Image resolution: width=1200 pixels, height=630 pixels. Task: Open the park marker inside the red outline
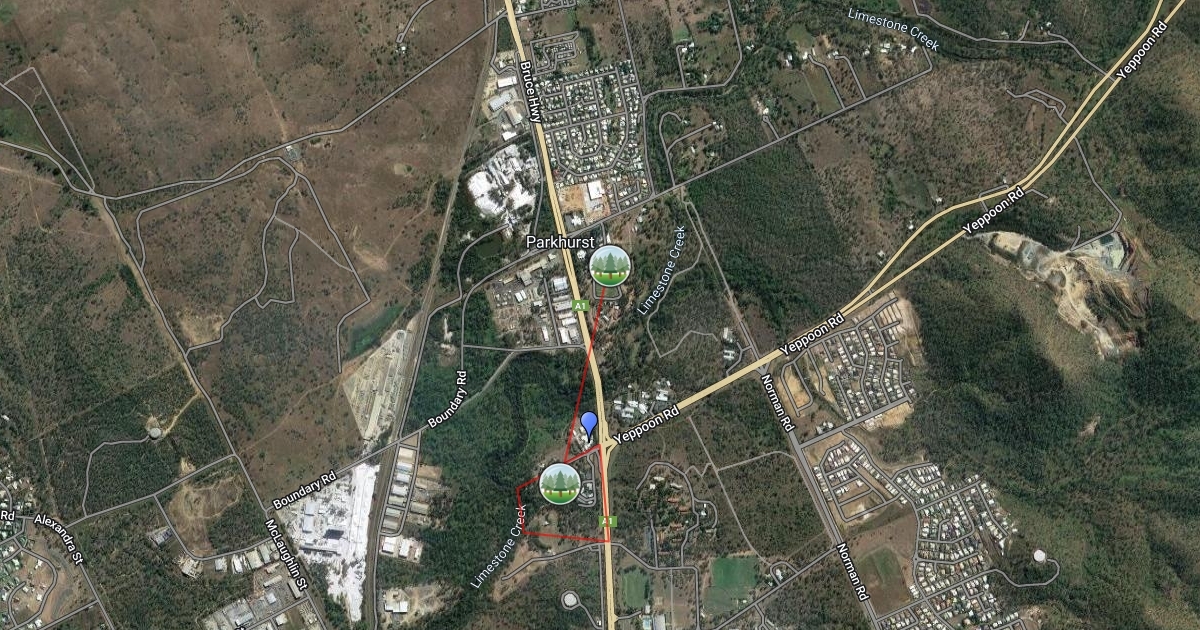(560, 484)
